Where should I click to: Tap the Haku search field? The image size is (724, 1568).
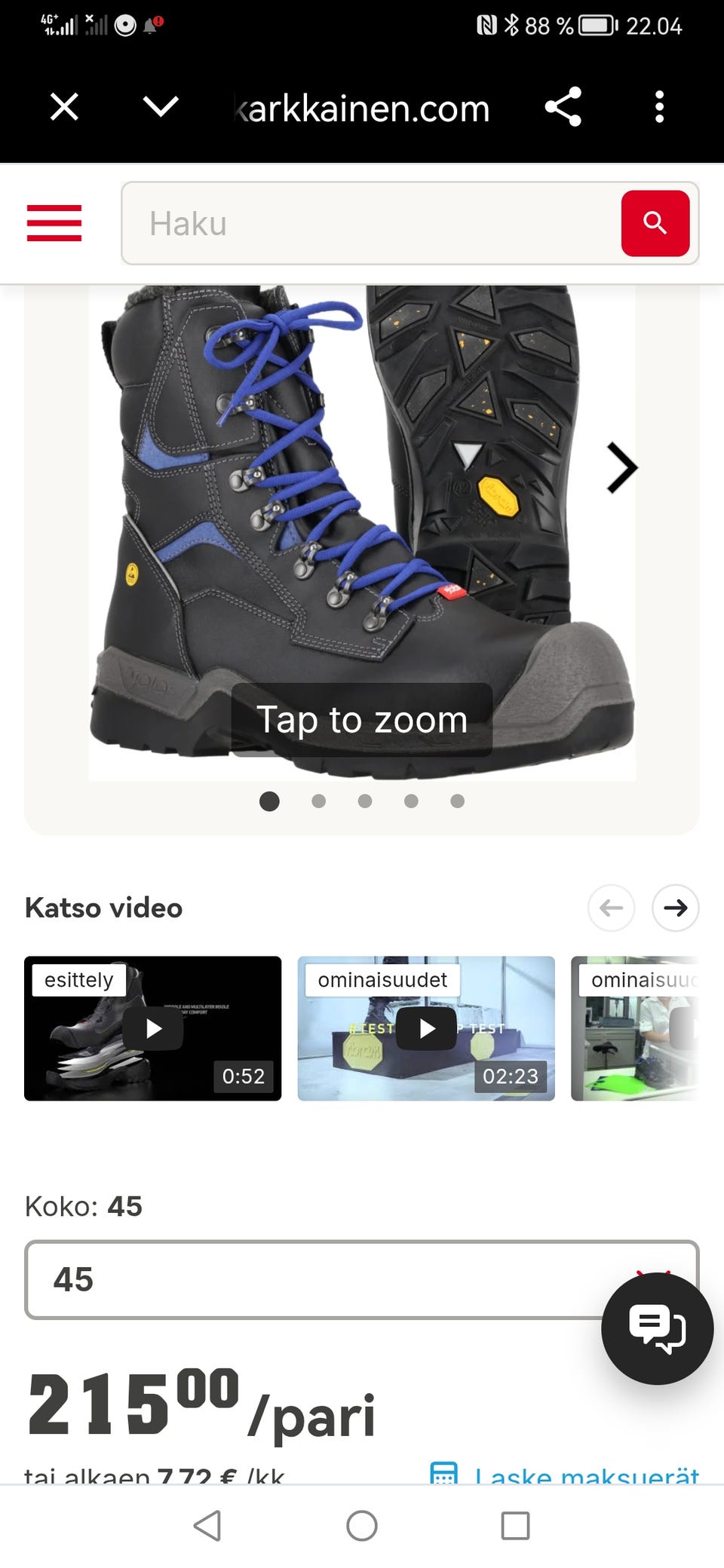371,223
